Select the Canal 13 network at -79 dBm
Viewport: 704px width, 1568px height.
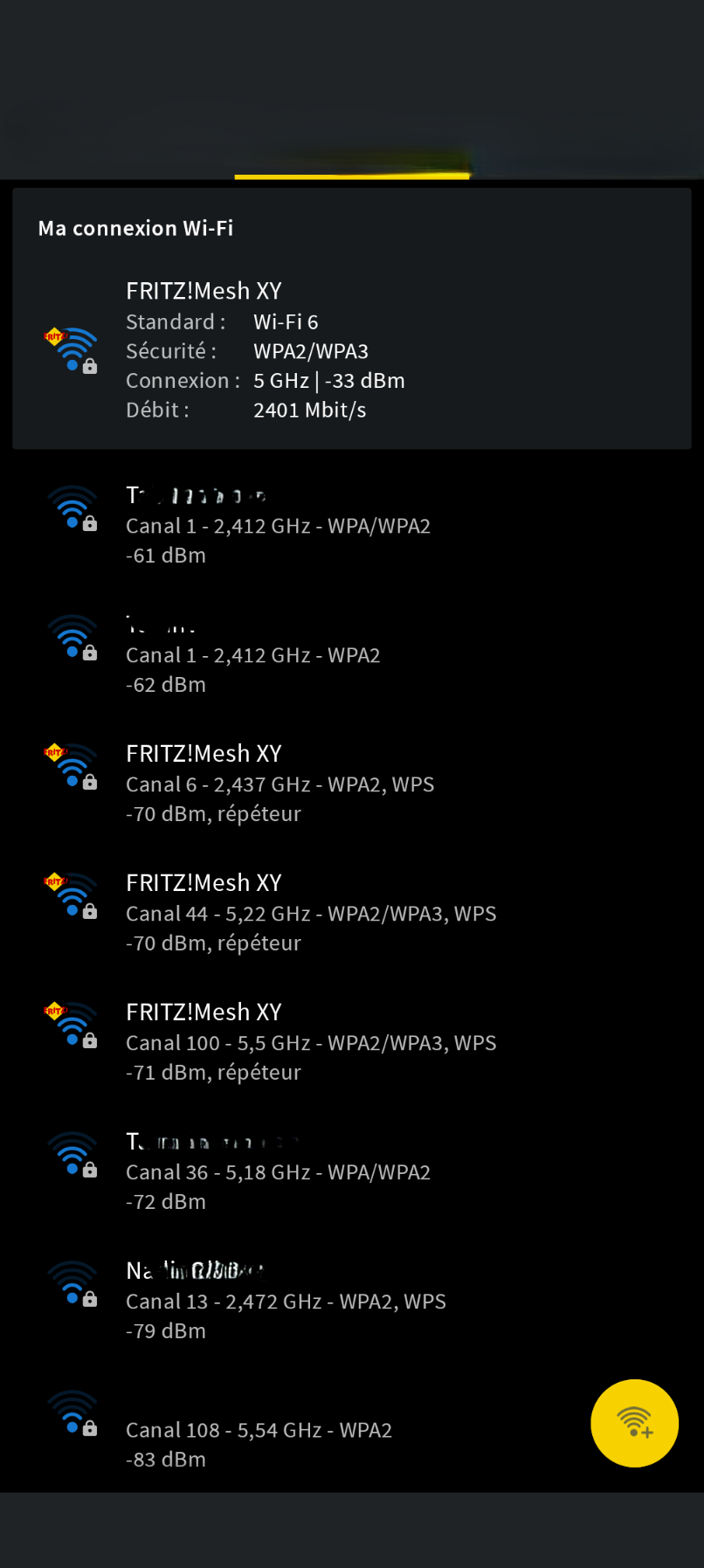352,1301
